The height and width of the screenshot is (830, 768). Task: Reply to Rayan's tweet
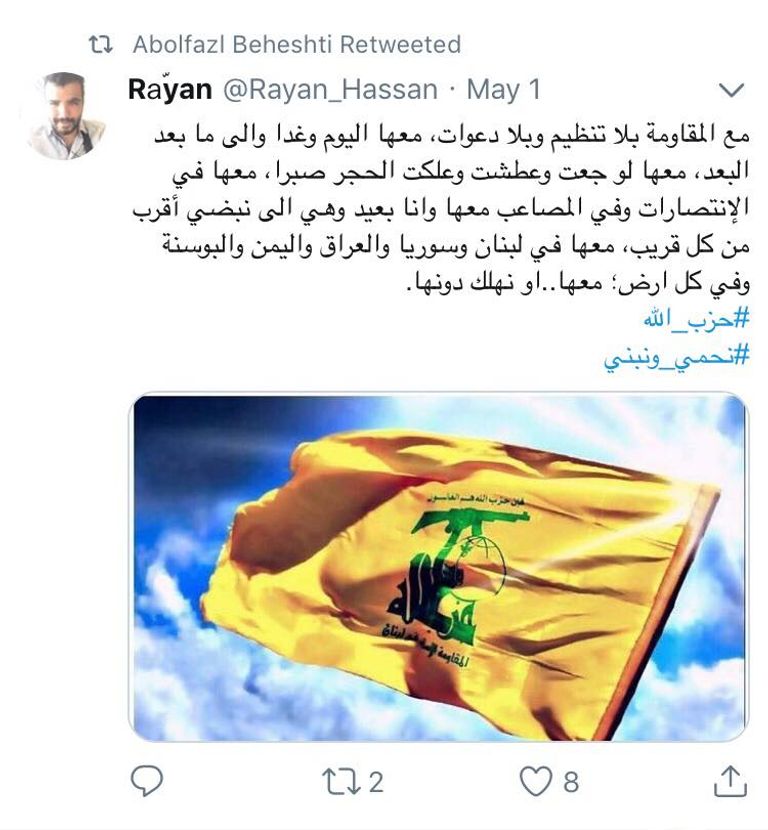pyautogui.click(x=147, y=779)
